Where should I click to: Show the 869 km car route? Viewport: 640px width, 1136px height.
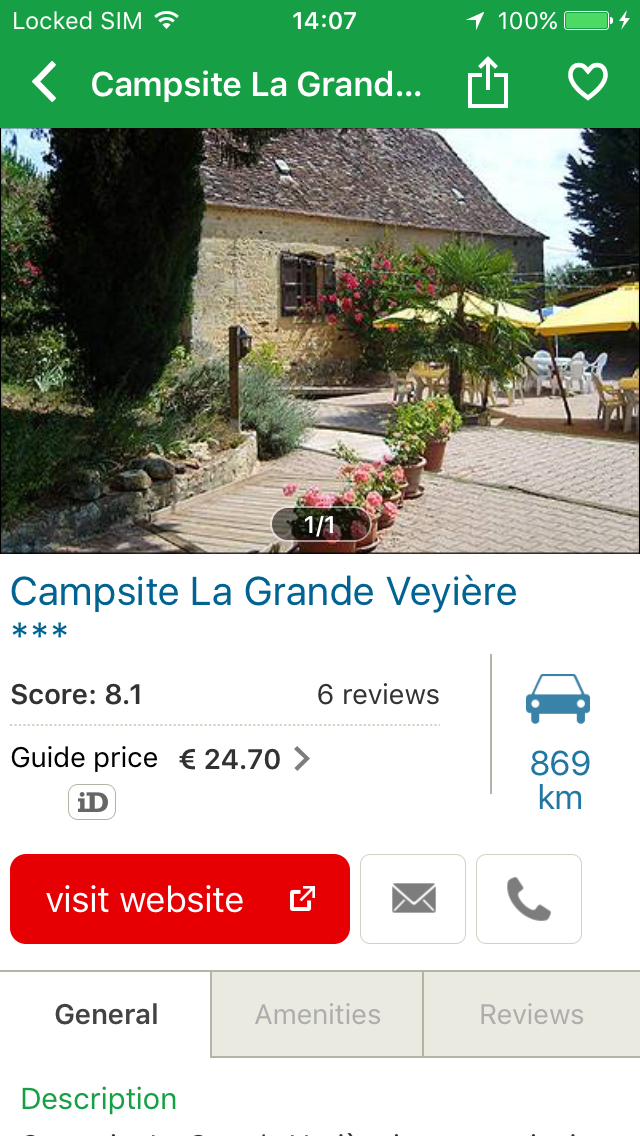(559, 745)
